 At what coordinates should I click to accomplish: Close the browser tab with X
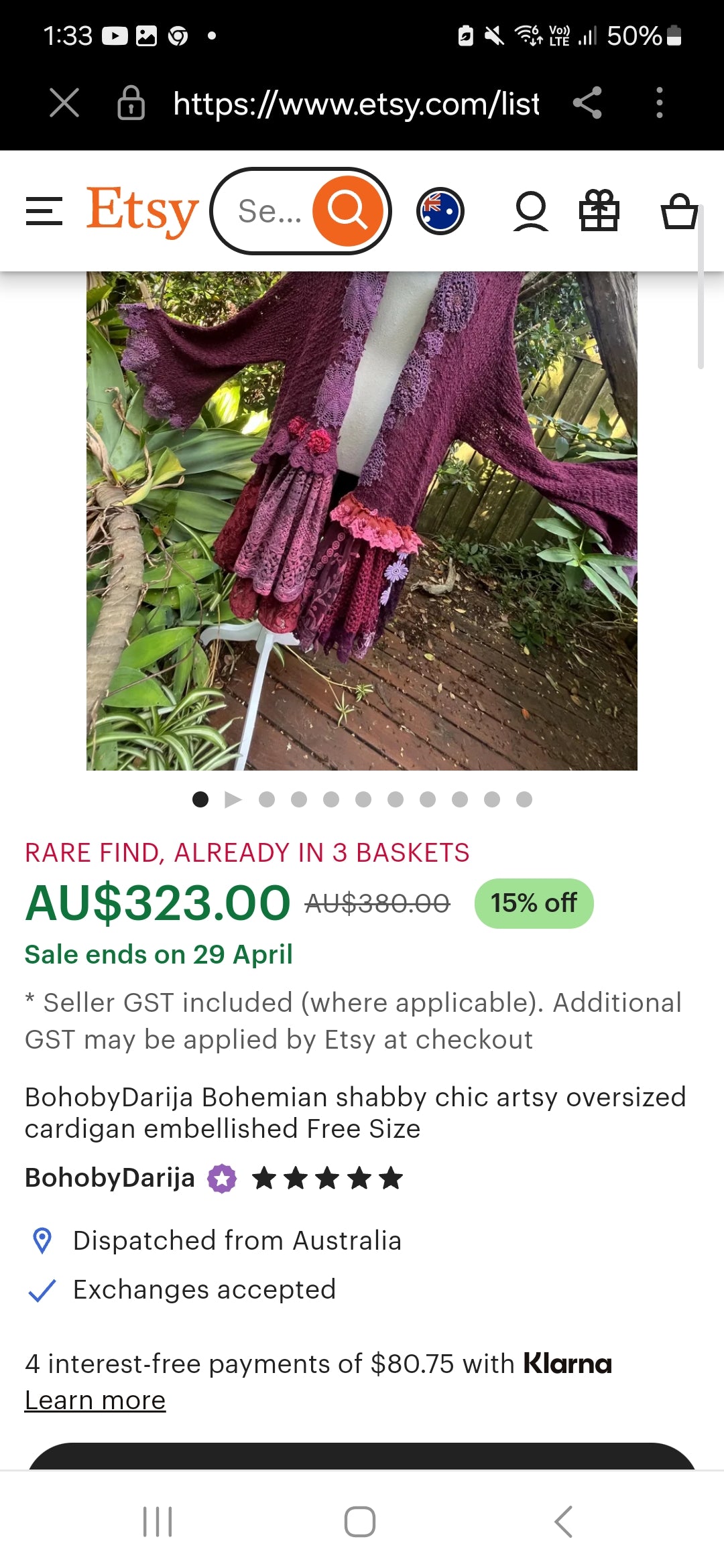(64, 103)
